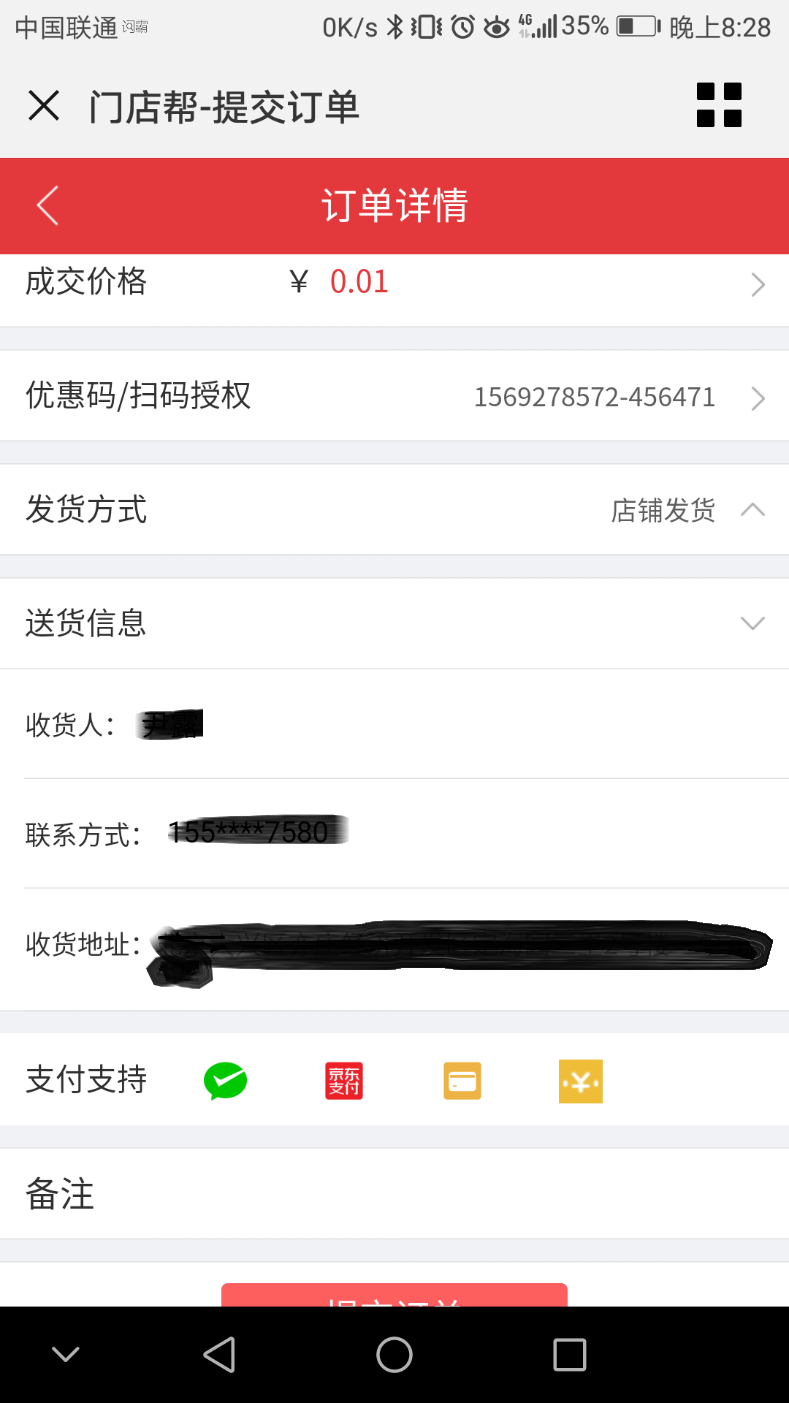Open 优惠码/扫码授权 row
The image size is (789, 1403).
pos(394,396)
